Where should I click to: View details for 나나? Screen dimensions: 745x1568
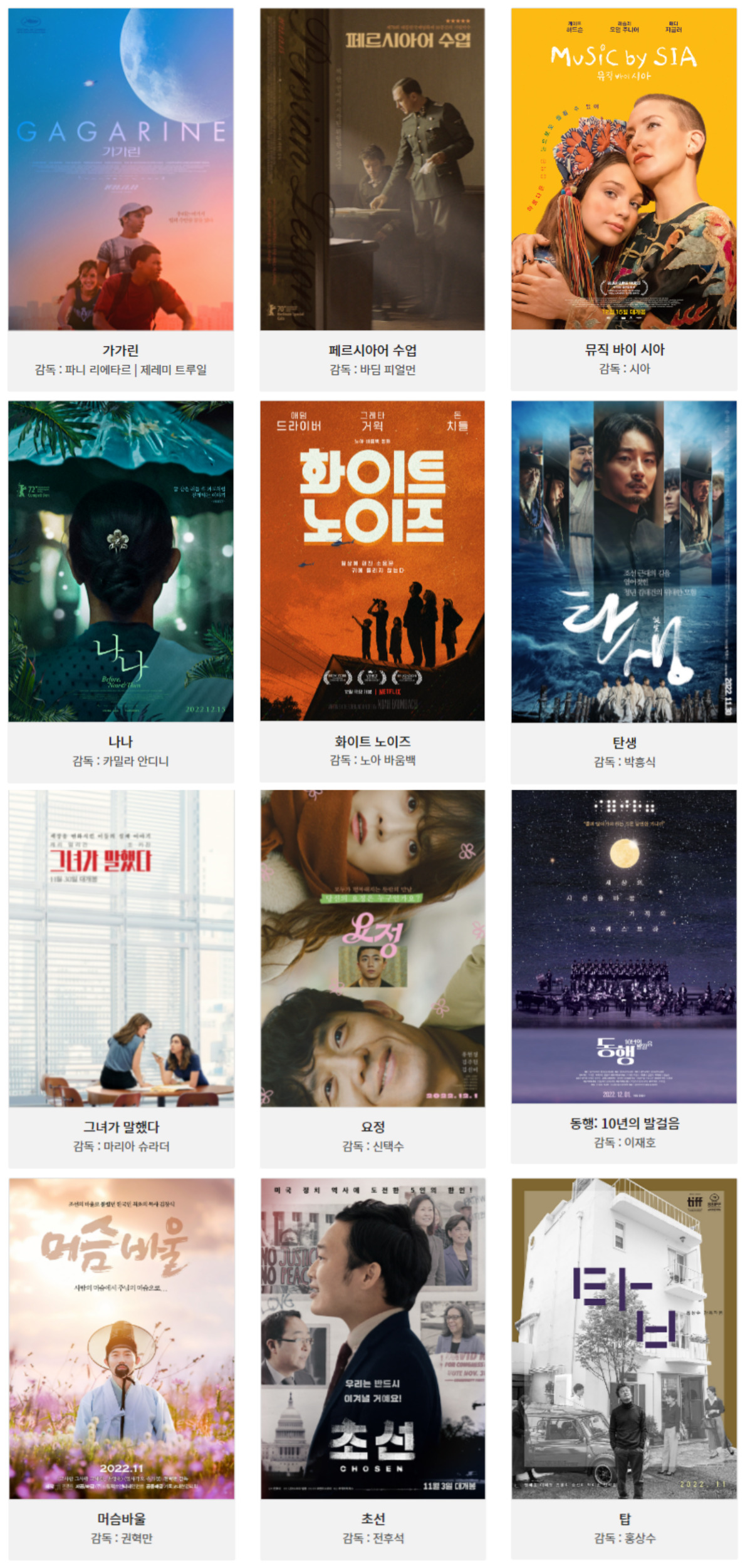click(x=120, y=561)
